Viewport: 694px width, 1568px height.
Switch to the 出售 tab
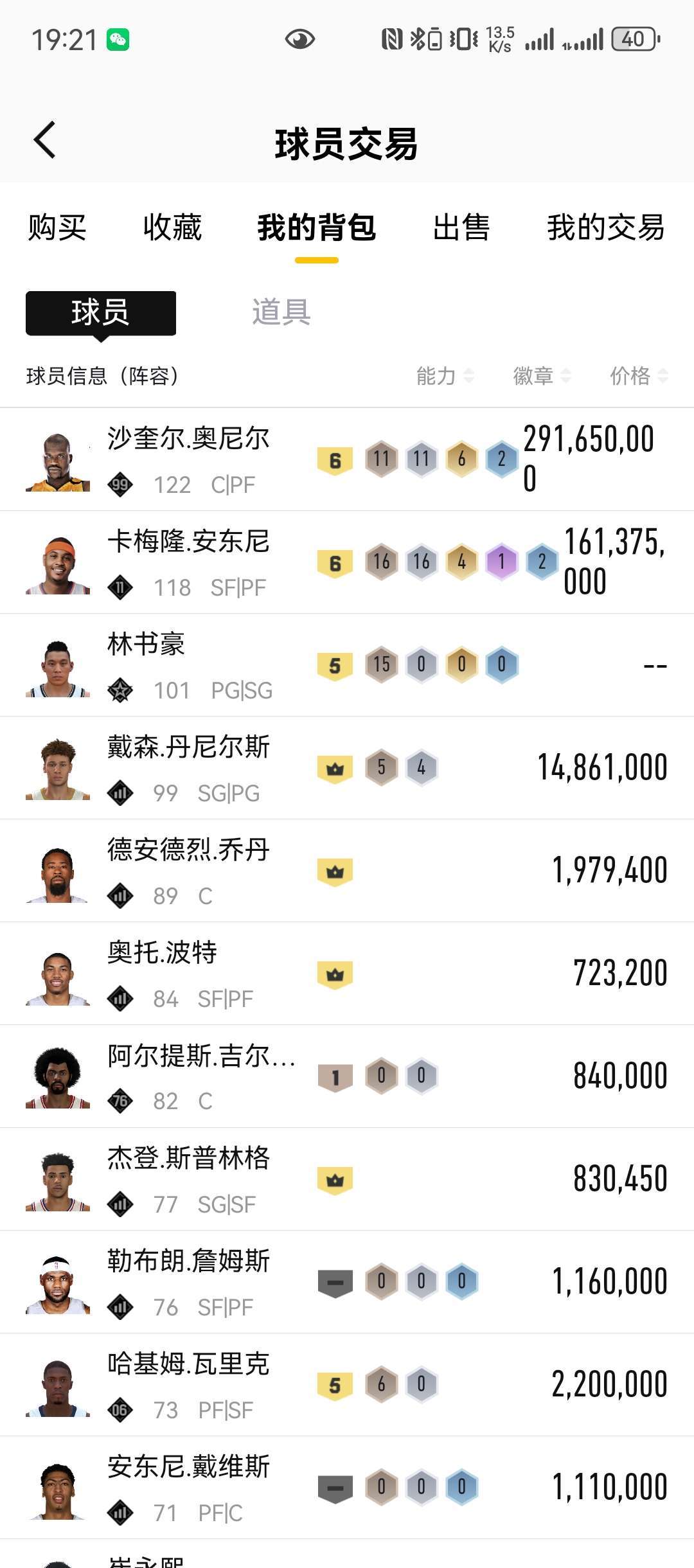click(461, 227)
